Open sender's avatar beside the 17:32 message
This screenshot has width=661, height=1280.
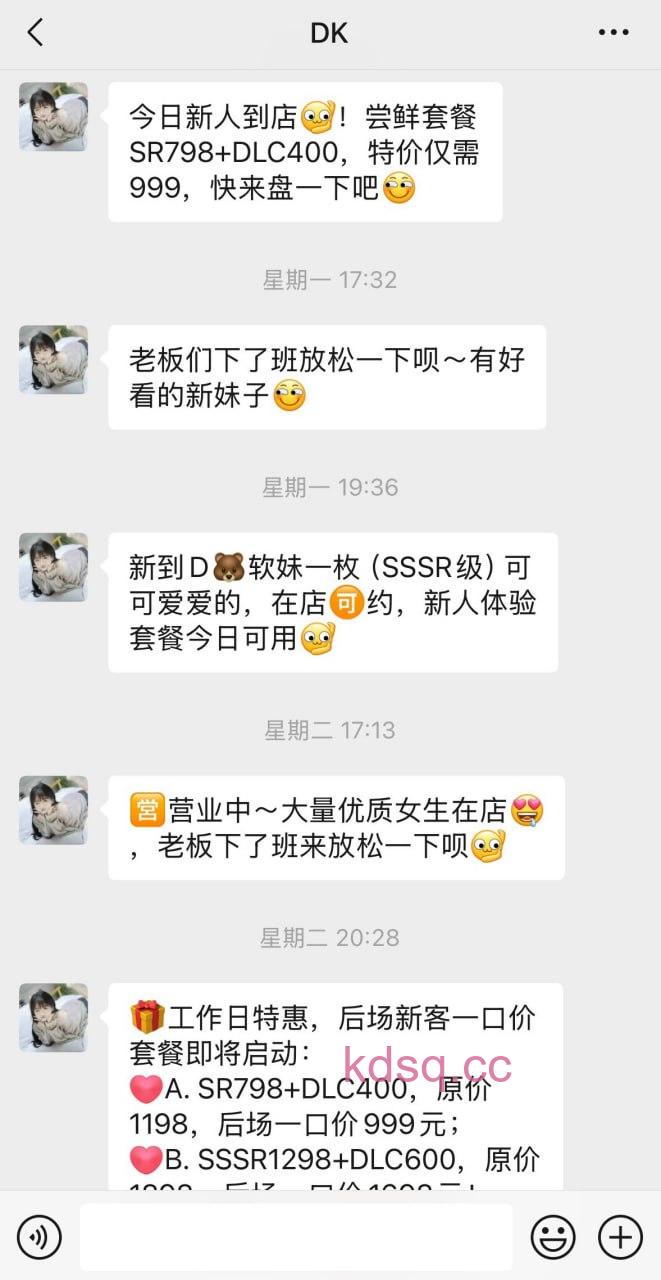53,359
